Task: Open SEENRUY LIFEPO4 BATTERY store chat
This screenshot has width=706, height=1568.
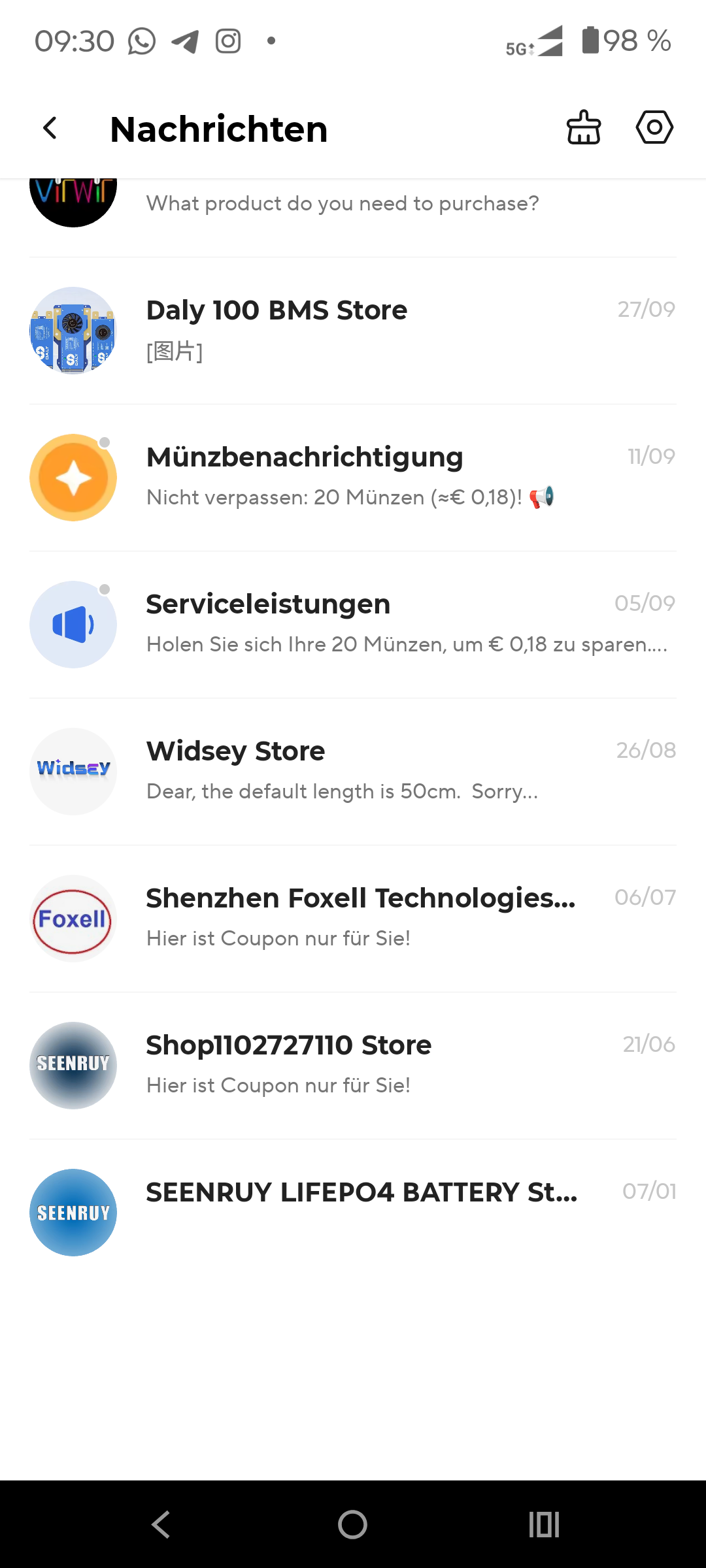Action: [x=353, y=1213]
